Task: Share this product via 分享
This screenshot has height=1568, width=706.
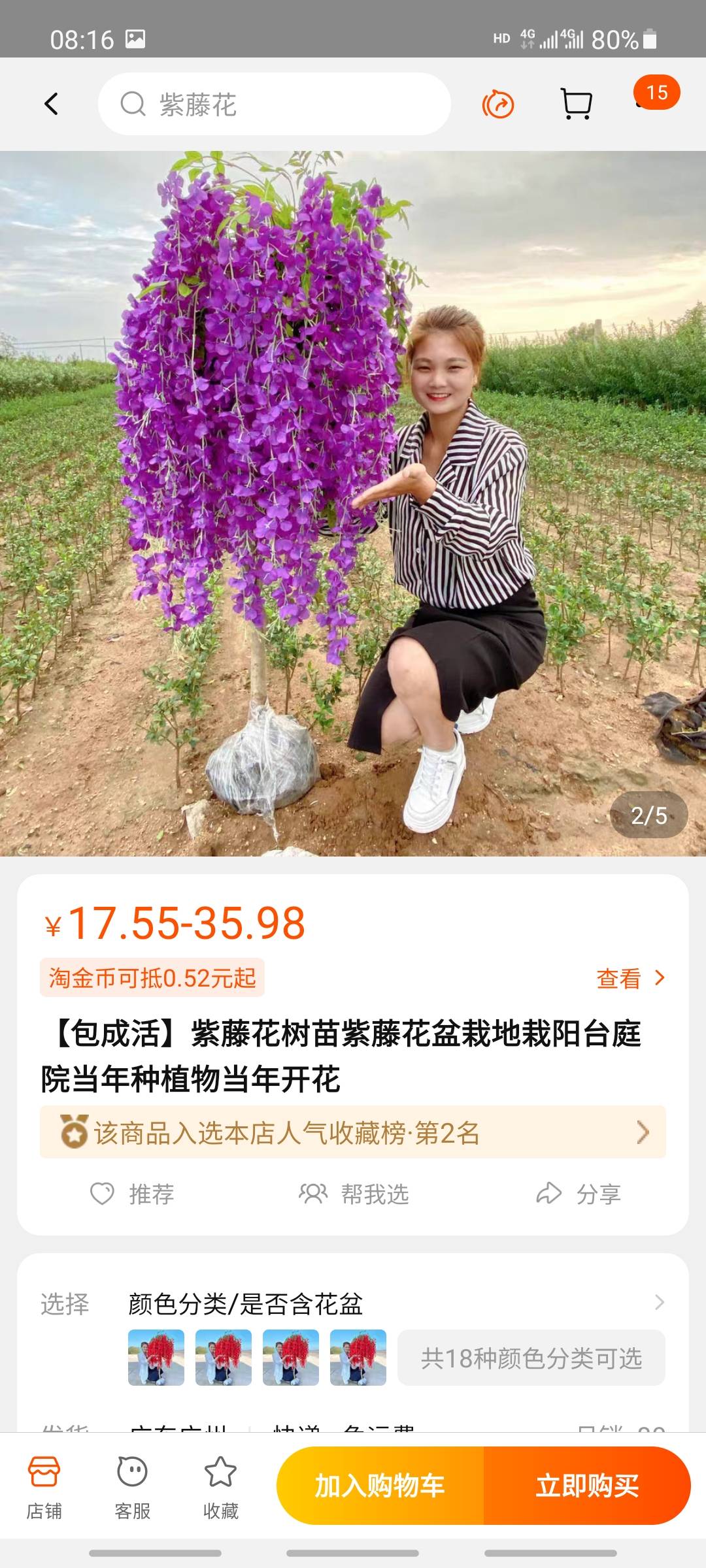Action: point(578,1194)
